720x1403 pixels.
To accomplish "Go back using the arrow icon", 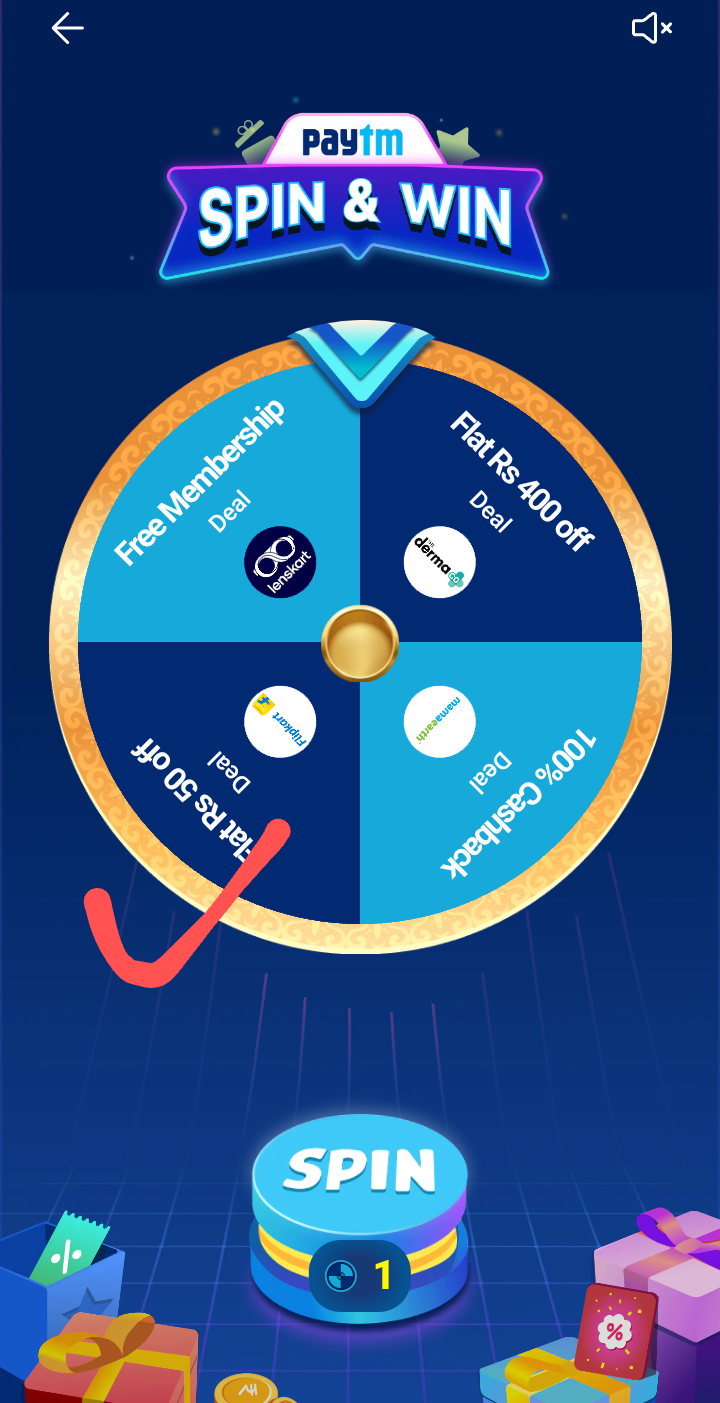I will pyautogui.click(x=67, y=29).
